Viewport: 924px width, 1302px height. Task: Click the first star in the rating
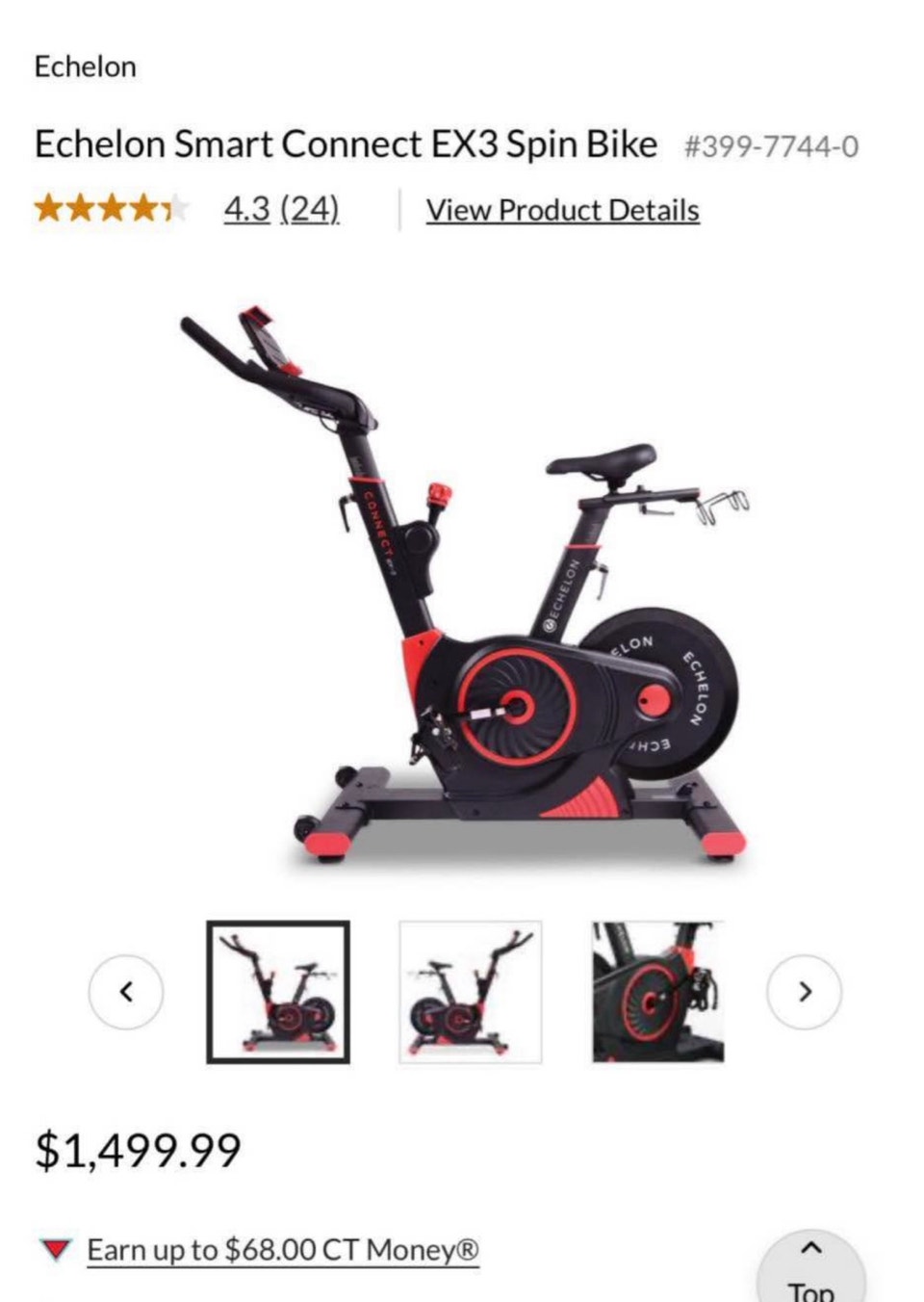tap(48, 205)
